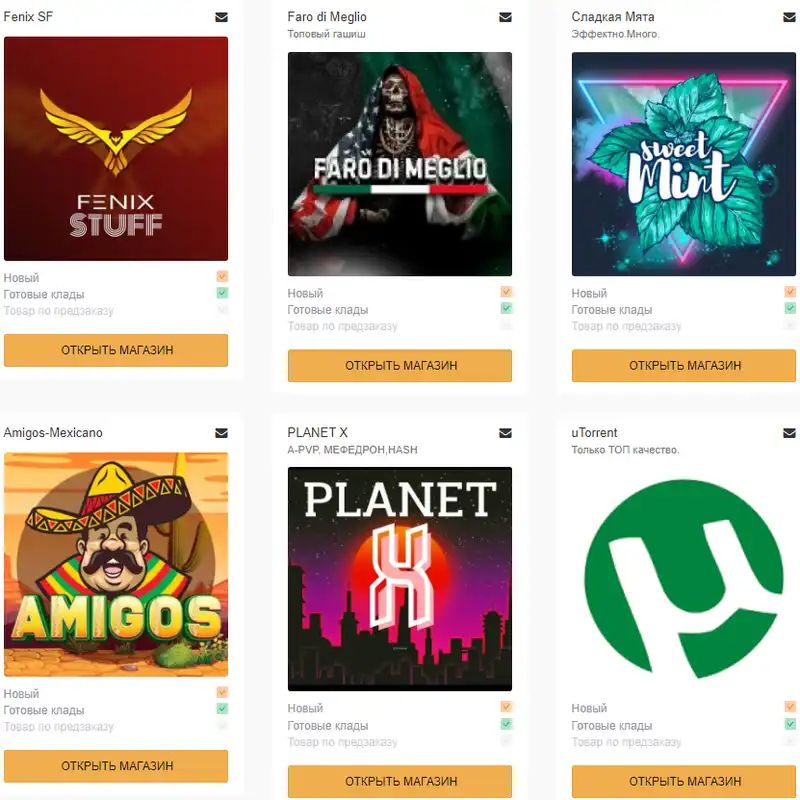This screenshot has height=800, width=800.
Task: Tap the Amigos shop picture
Action: click(x=116, y=565)
